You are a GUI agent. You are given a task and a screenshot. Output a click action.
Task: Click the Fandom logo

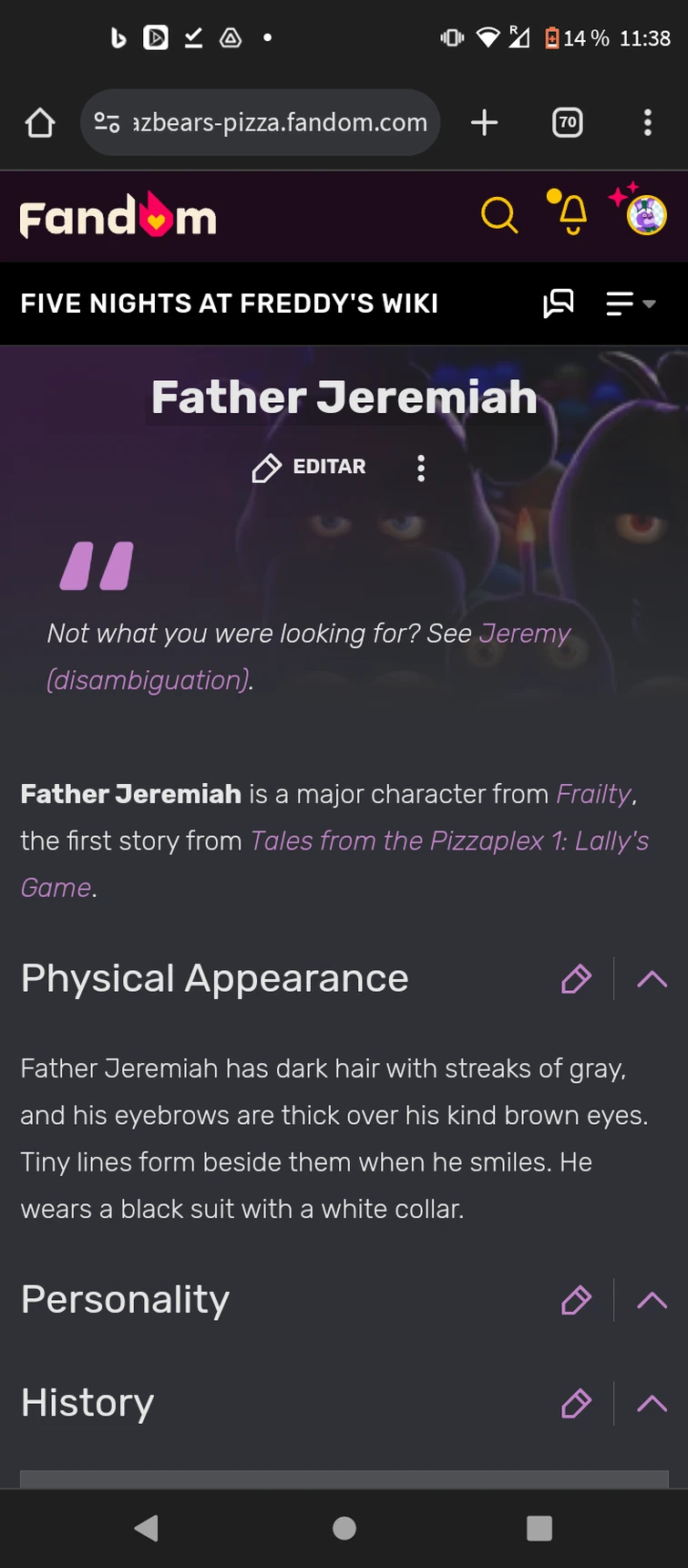pyautogui.click(x=117, y=215)
